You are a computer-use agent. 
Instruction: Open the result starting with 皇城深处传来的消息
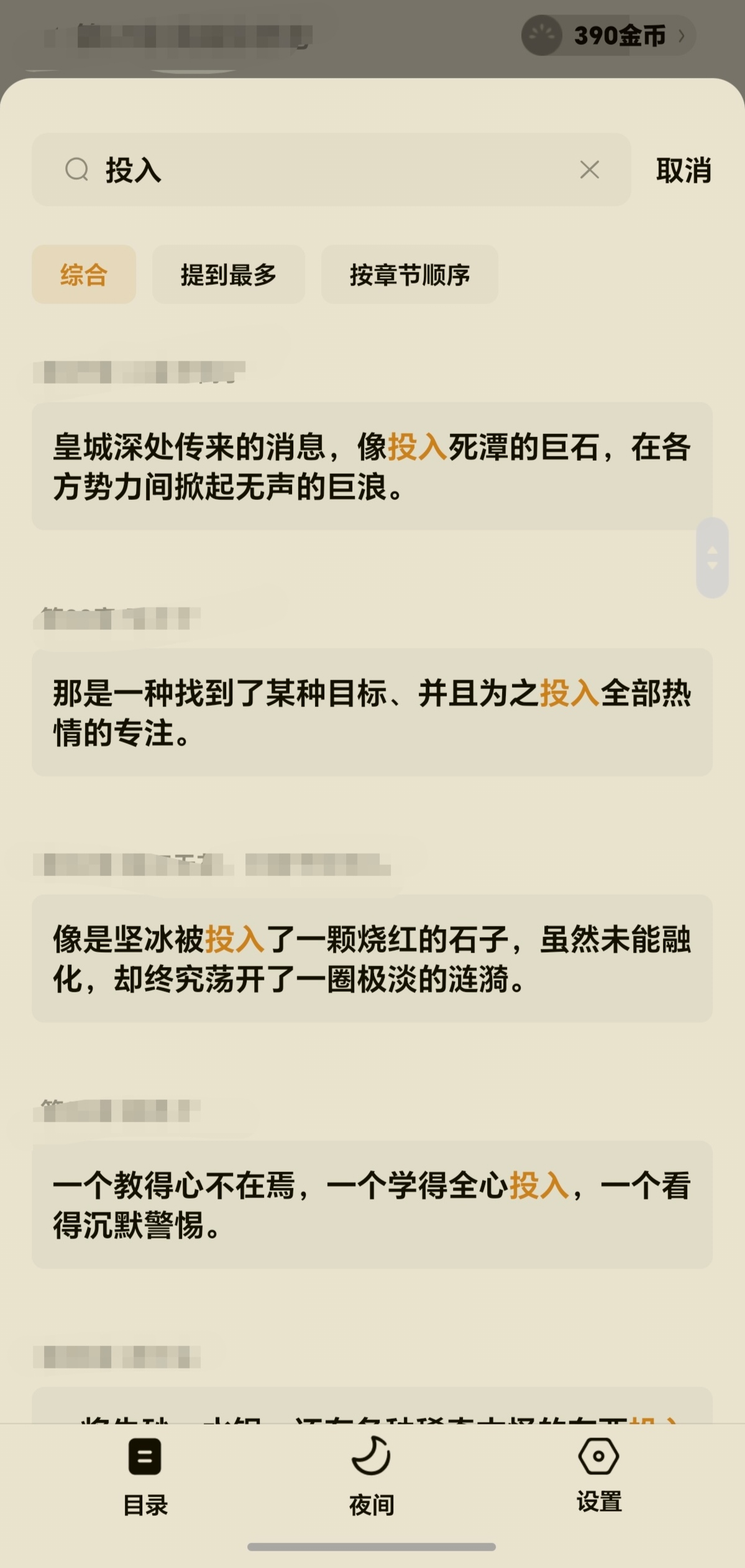pyautogui.click(x=372, y=466)
